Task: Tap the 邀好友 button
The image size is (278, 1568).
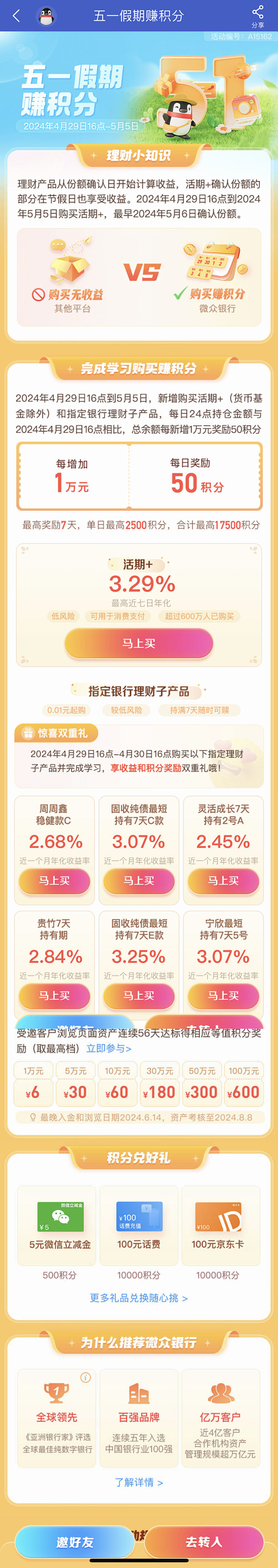Action: (x=74, y=1542)
